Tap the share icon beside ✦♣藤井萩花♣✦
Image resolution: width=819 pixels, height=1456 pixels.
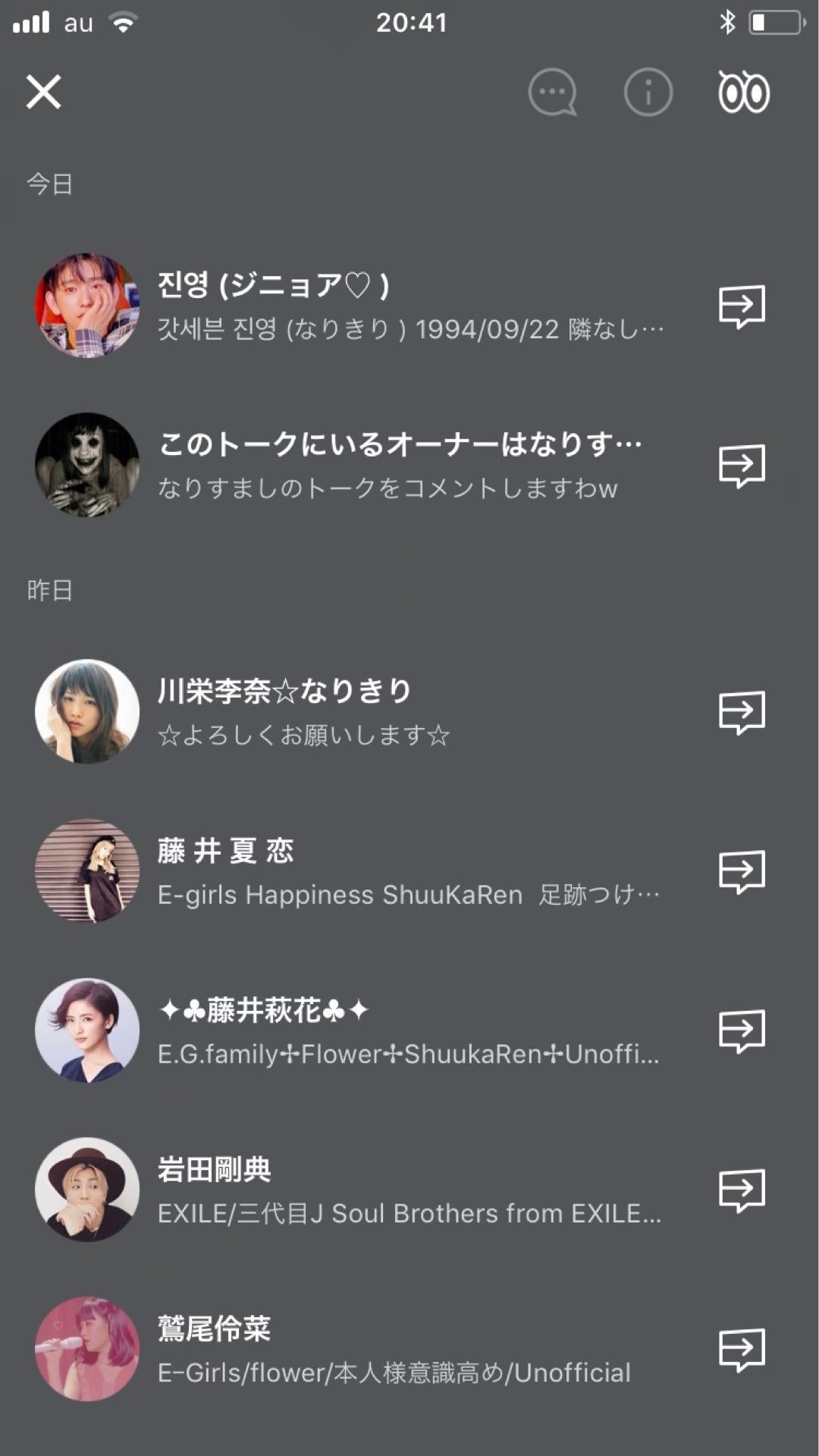tap(741, 1031)
